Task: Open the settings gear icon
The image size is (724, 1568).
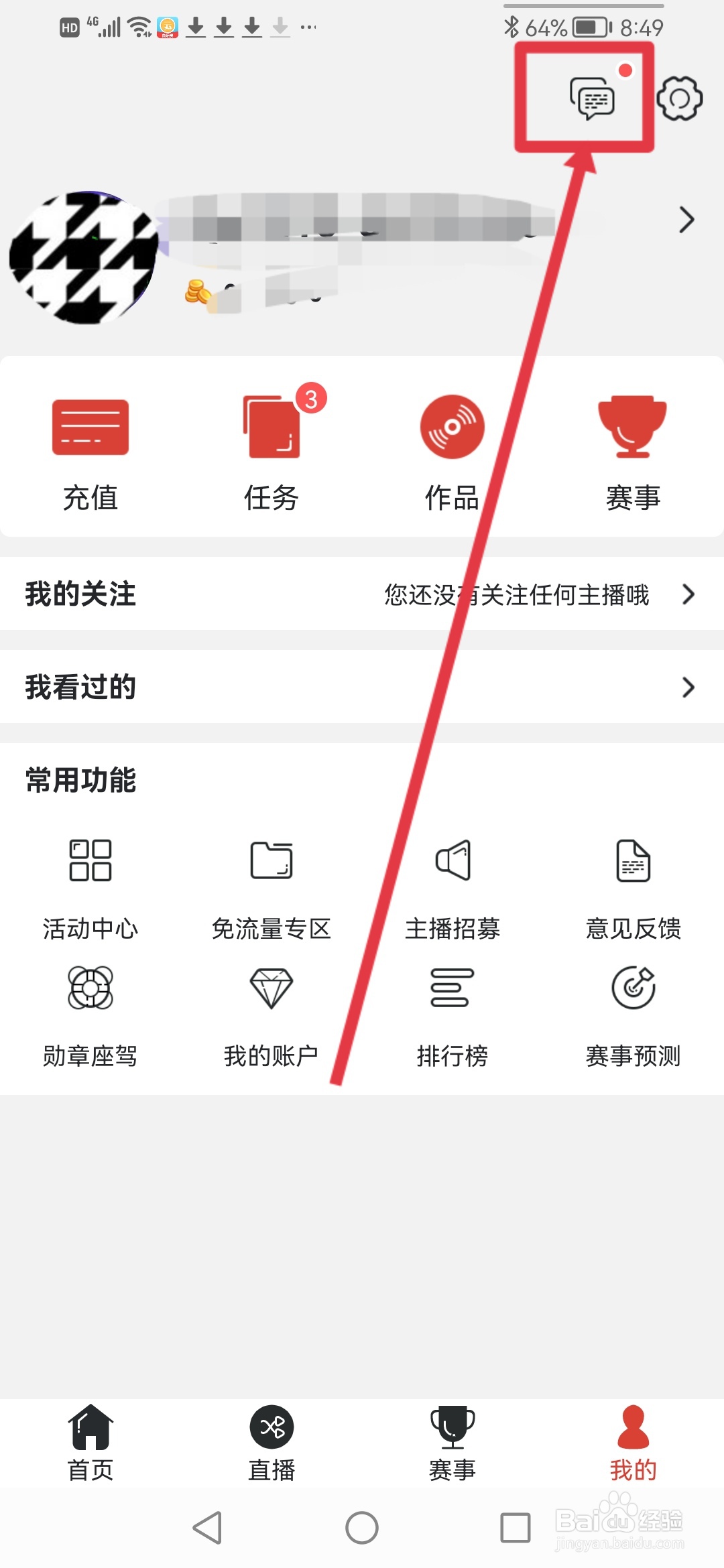Action: [681, 99]
